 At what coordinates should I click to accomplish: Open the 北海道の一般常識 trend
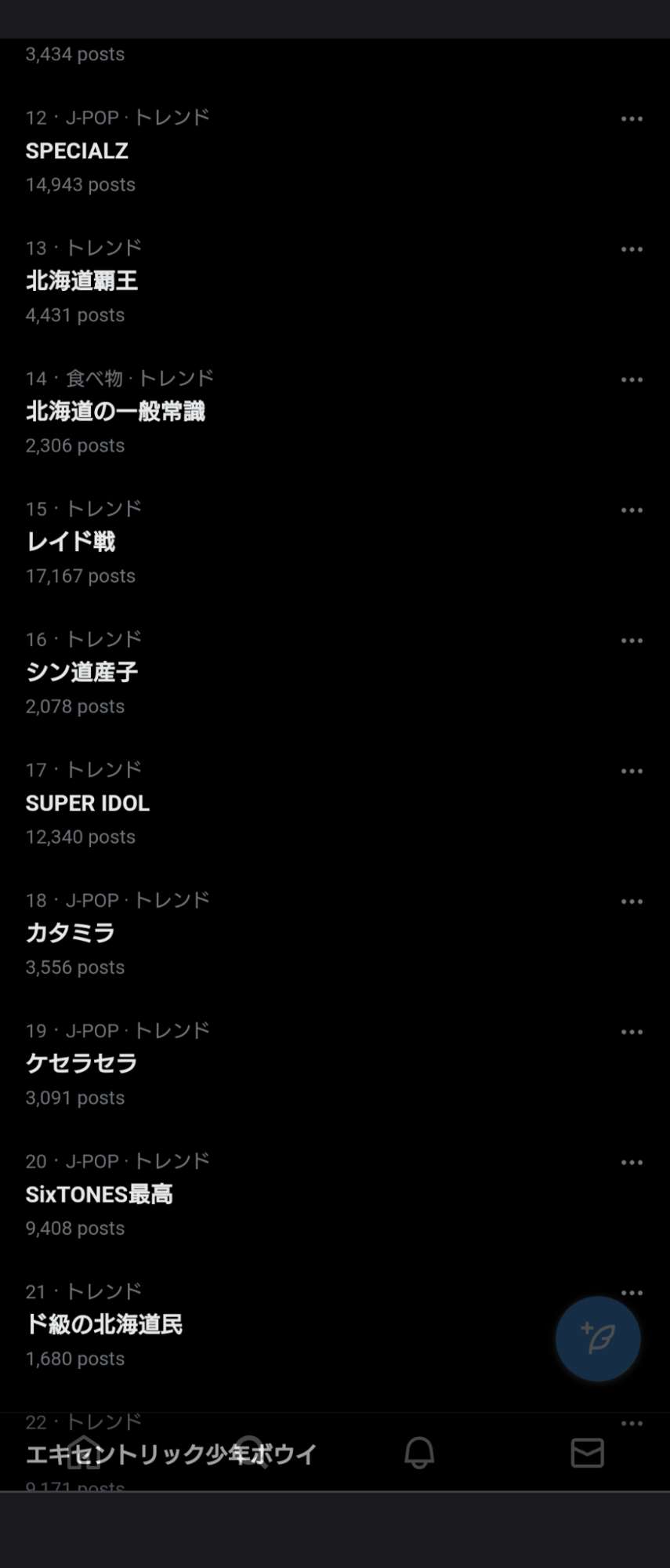[x=115, y=412]
